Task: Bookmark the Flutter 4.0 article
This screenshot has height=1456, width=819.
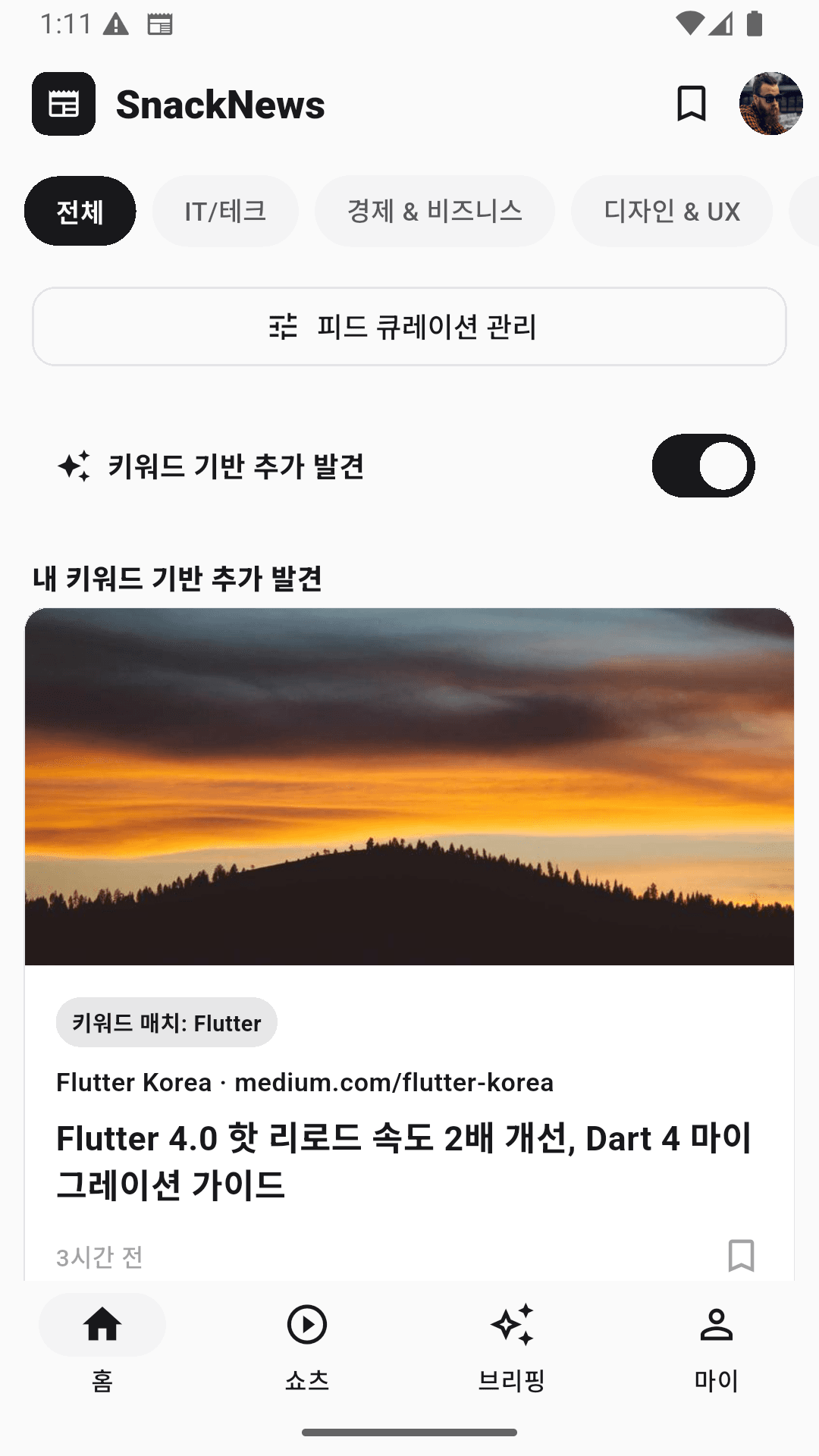Action: (741, 1256)
